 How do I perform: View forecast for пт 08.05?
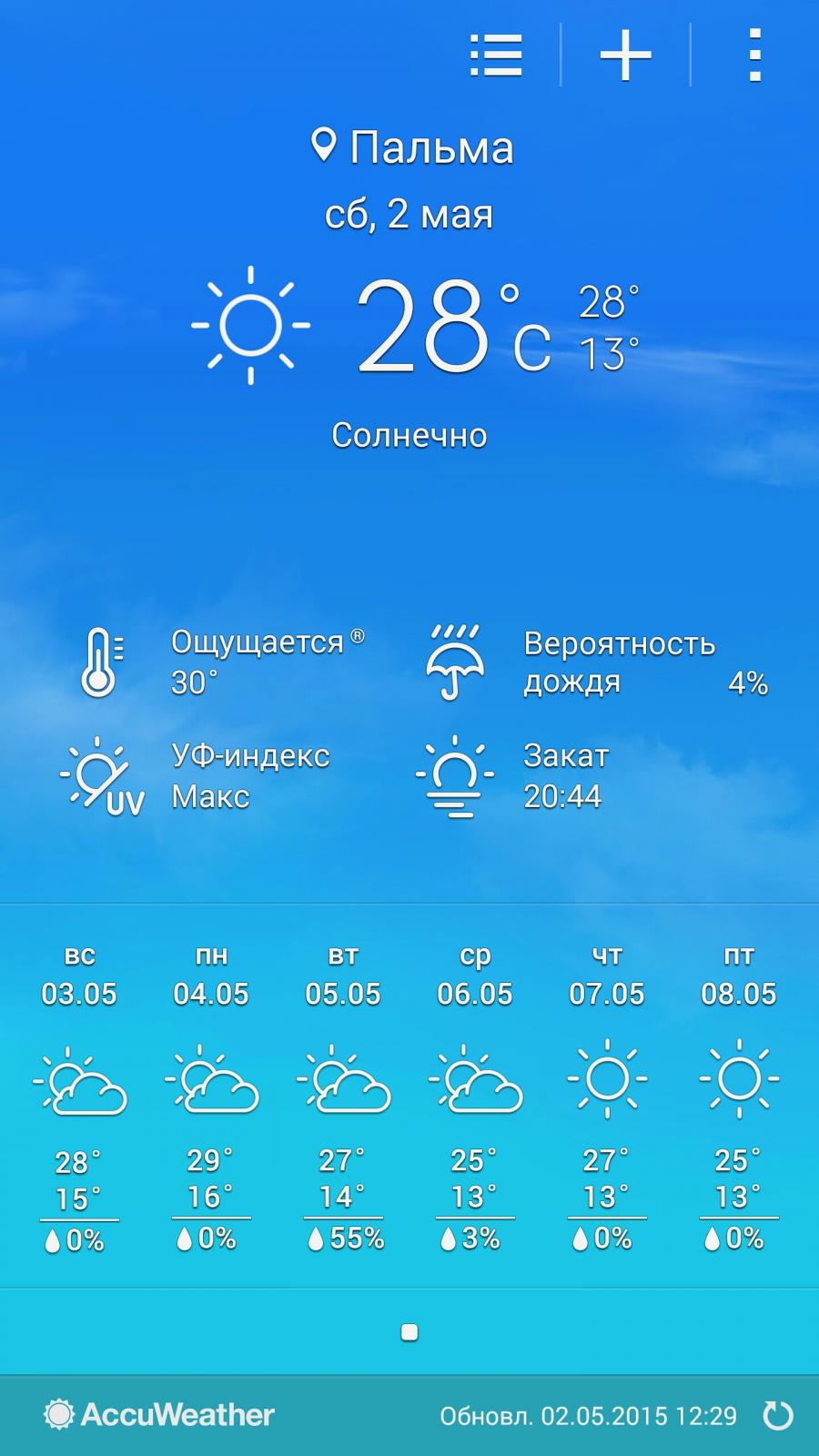tap(739, 1097)
